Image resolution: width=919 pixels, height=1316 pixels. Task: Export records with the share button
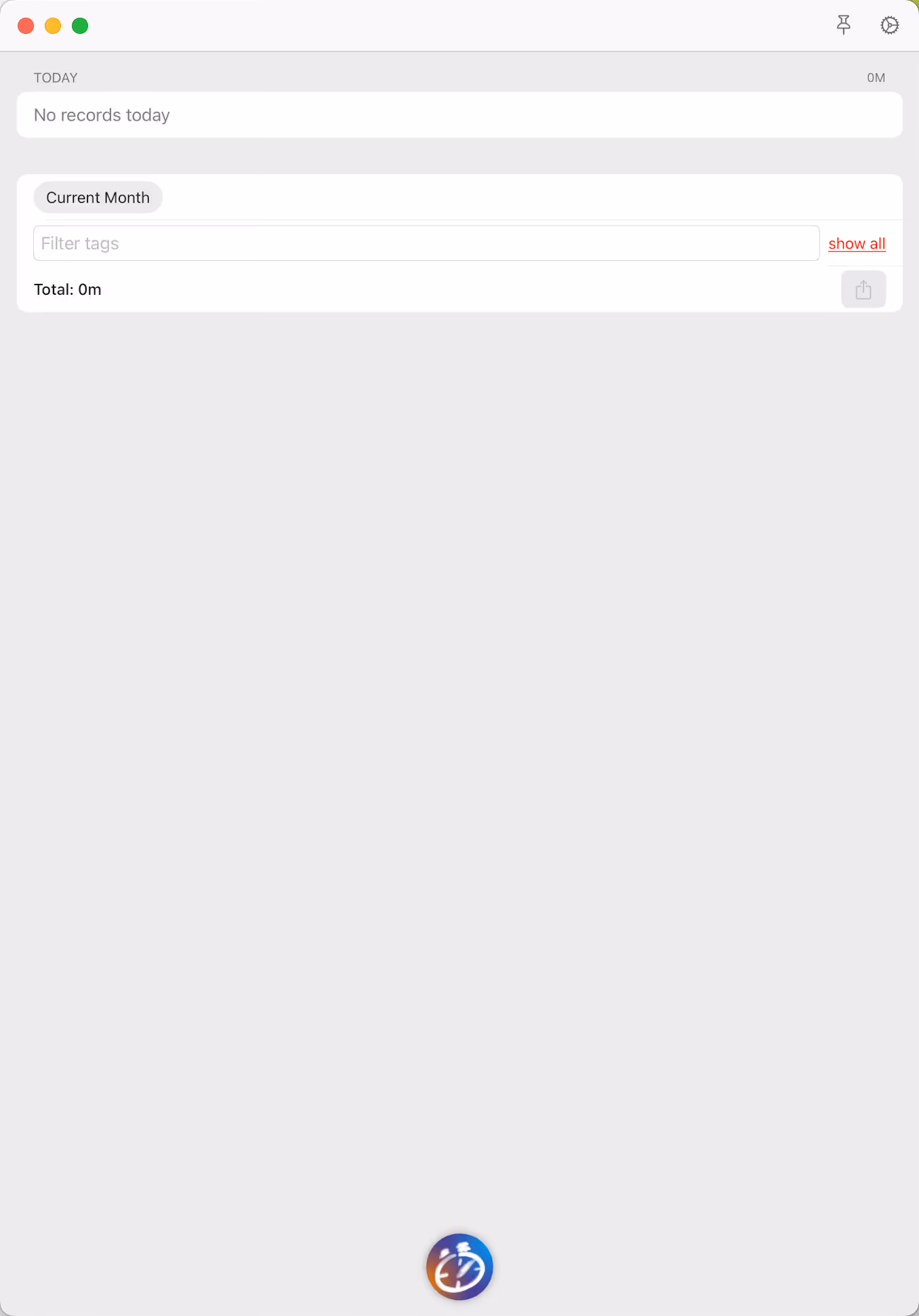click(863, 289)
